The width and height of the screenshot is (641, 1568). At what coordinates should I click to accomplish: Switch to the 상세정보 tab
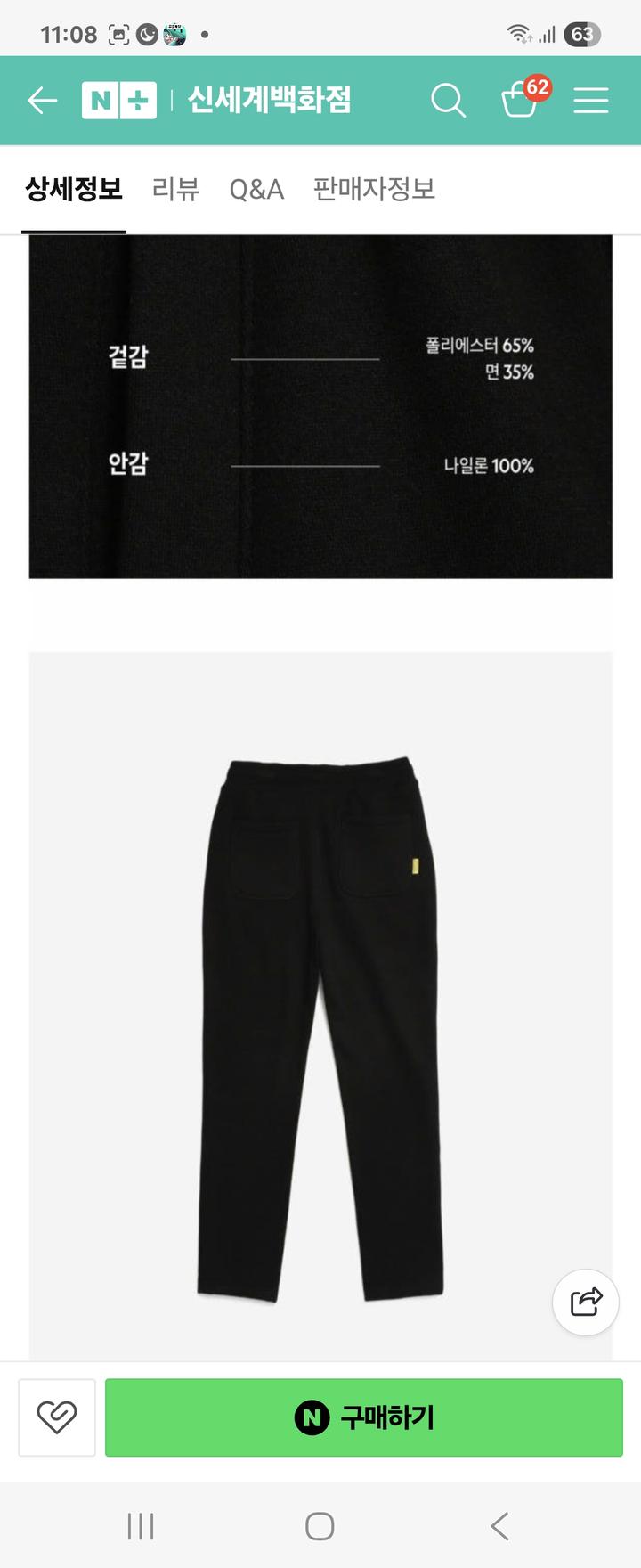coord(74,189)
